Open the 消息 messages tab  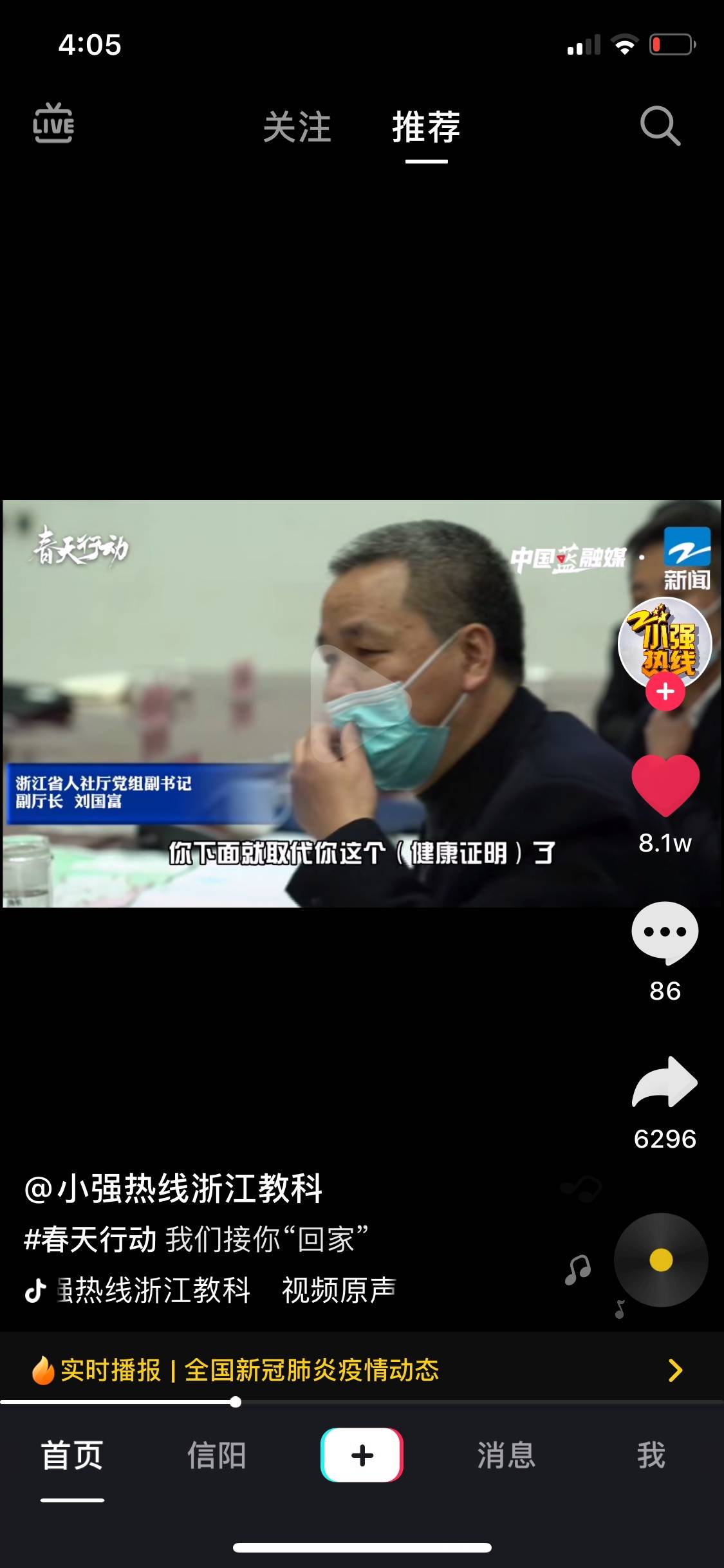coord(506,1455)
